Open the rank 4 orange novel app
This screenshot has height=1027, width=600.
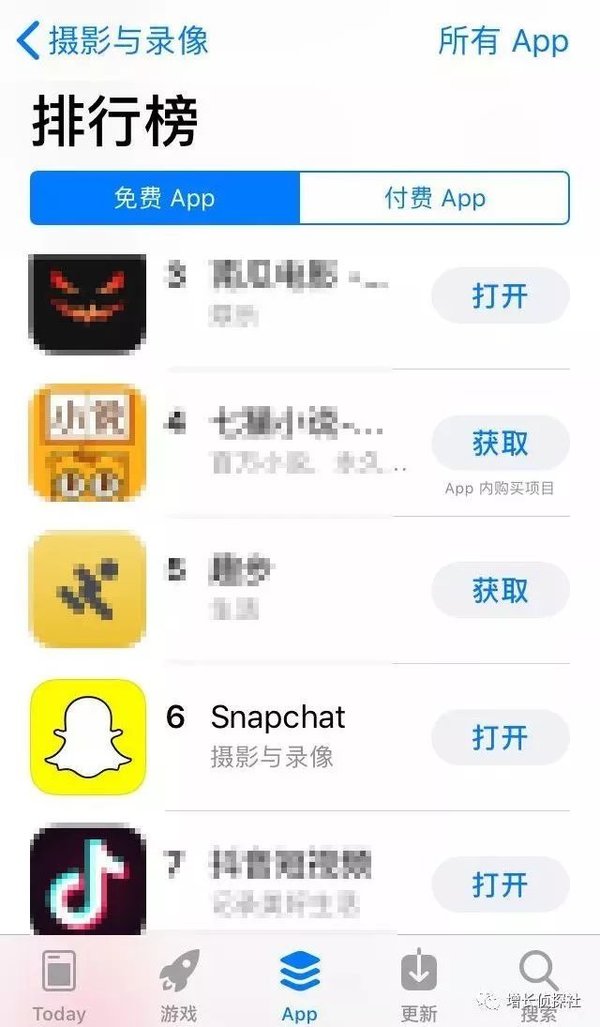coord(88,442)
